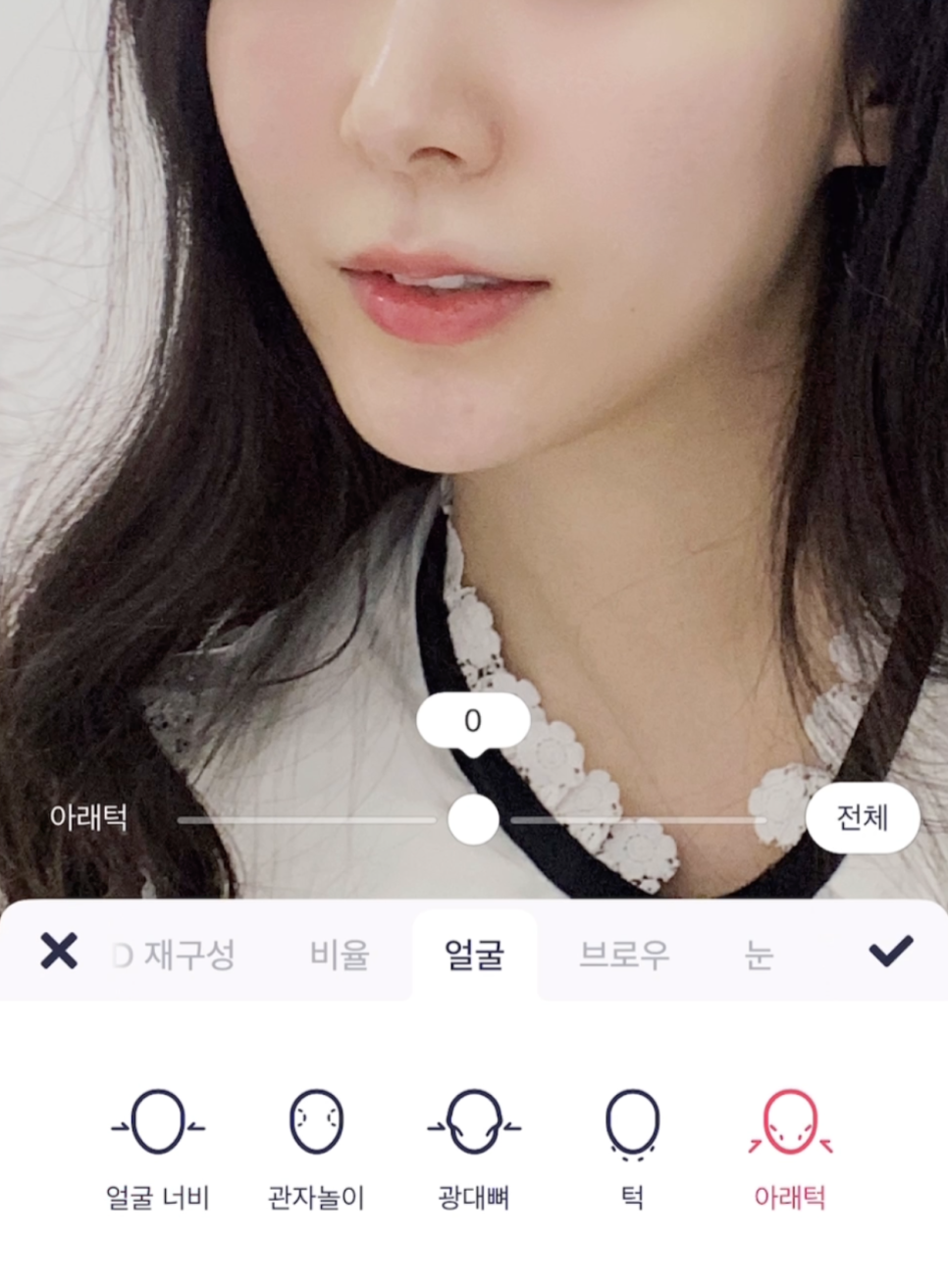This screenshot has width=948, height=1288.
Task: Cancel editing with the X icon
Action: [59, 952]
